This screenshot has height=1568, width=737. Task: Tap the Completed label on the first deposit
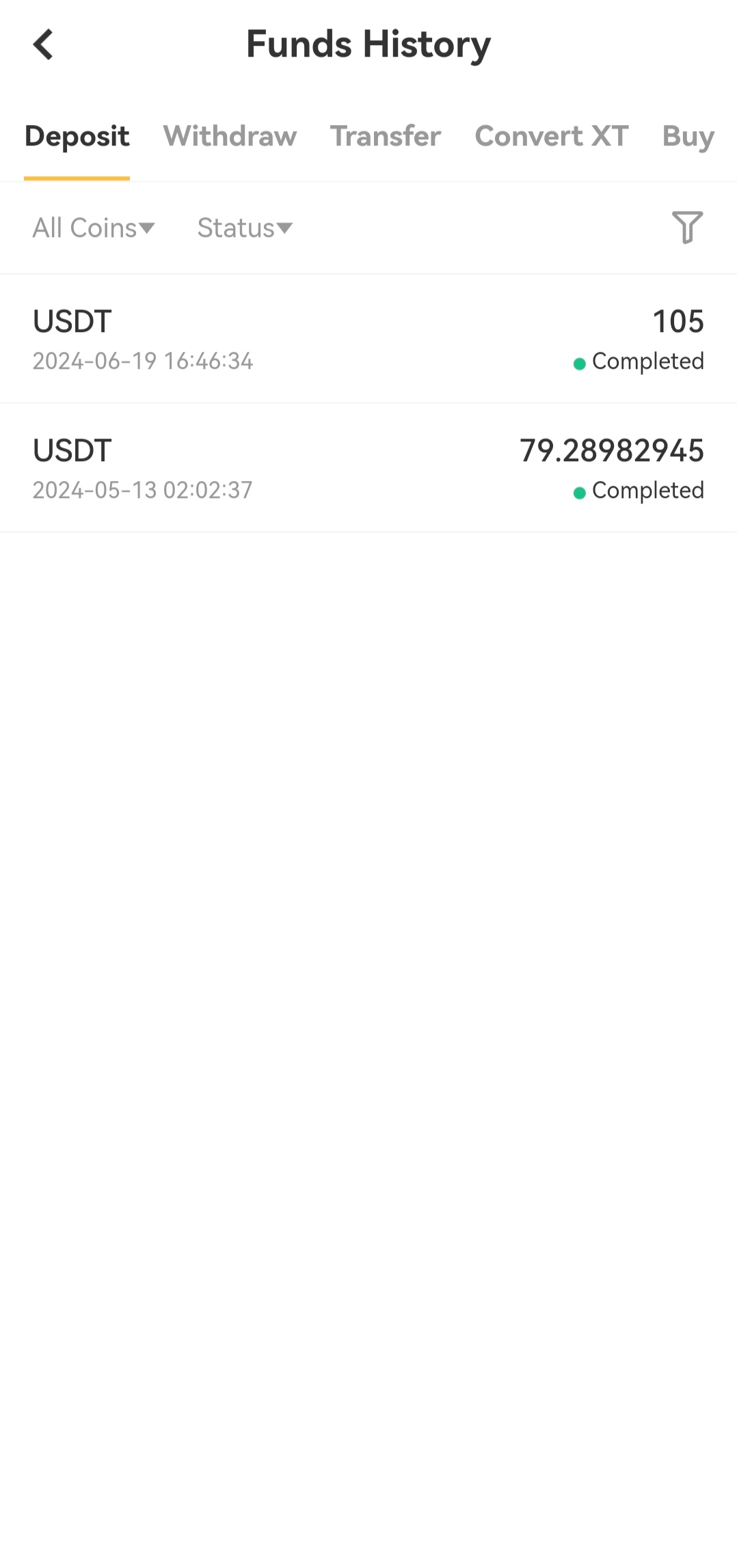pyautogui.click(x=648, y=361)
